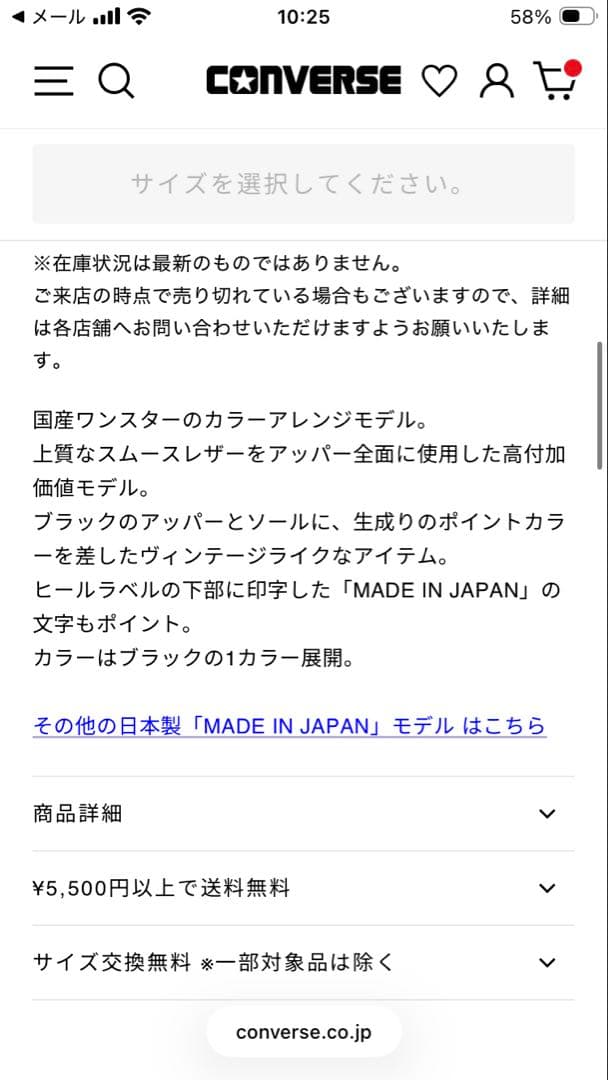
Task: Go to Converse home via logo
Action: [303, 81]
